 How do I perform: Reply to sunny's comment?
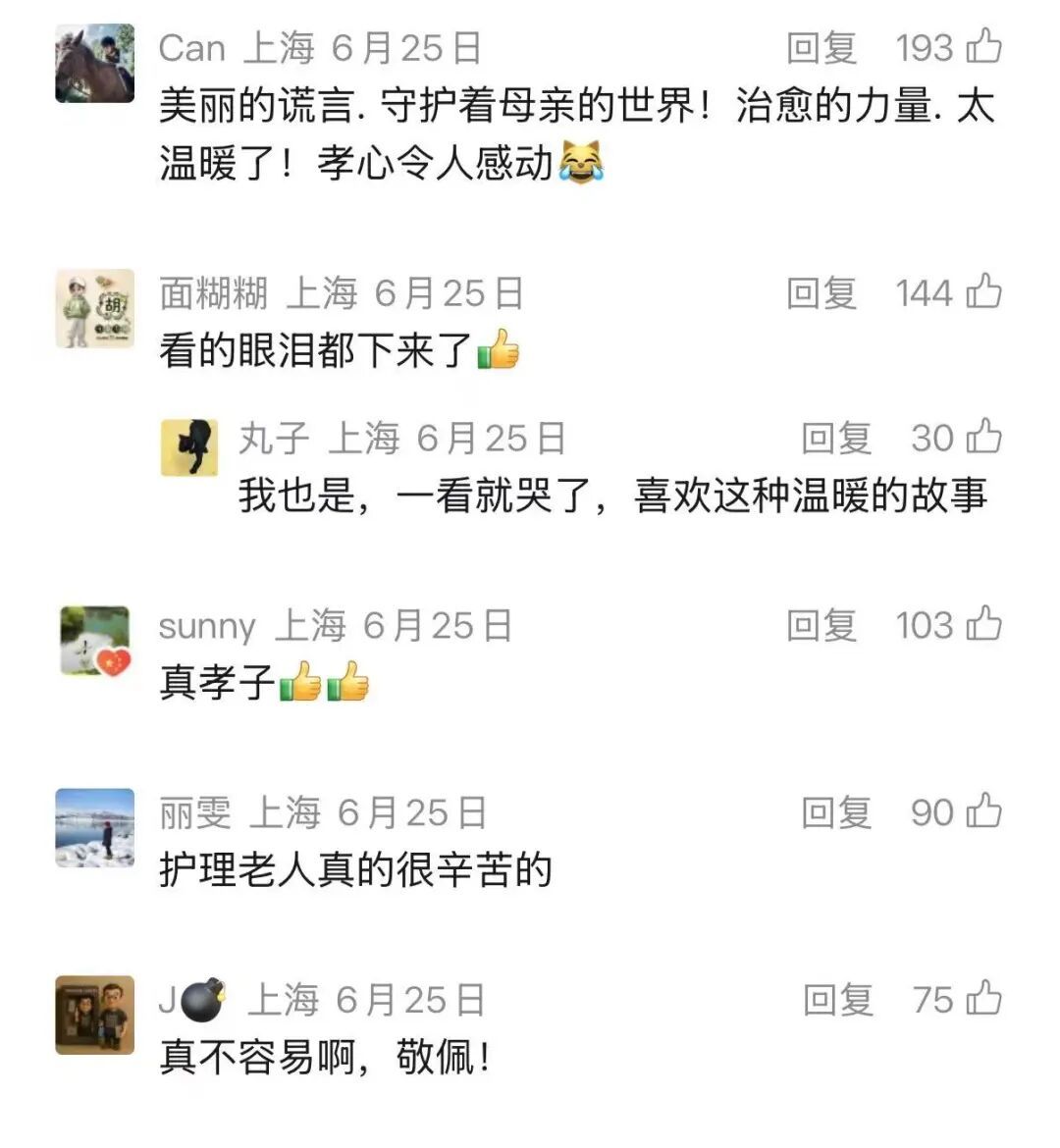click(x=821, y=626)
